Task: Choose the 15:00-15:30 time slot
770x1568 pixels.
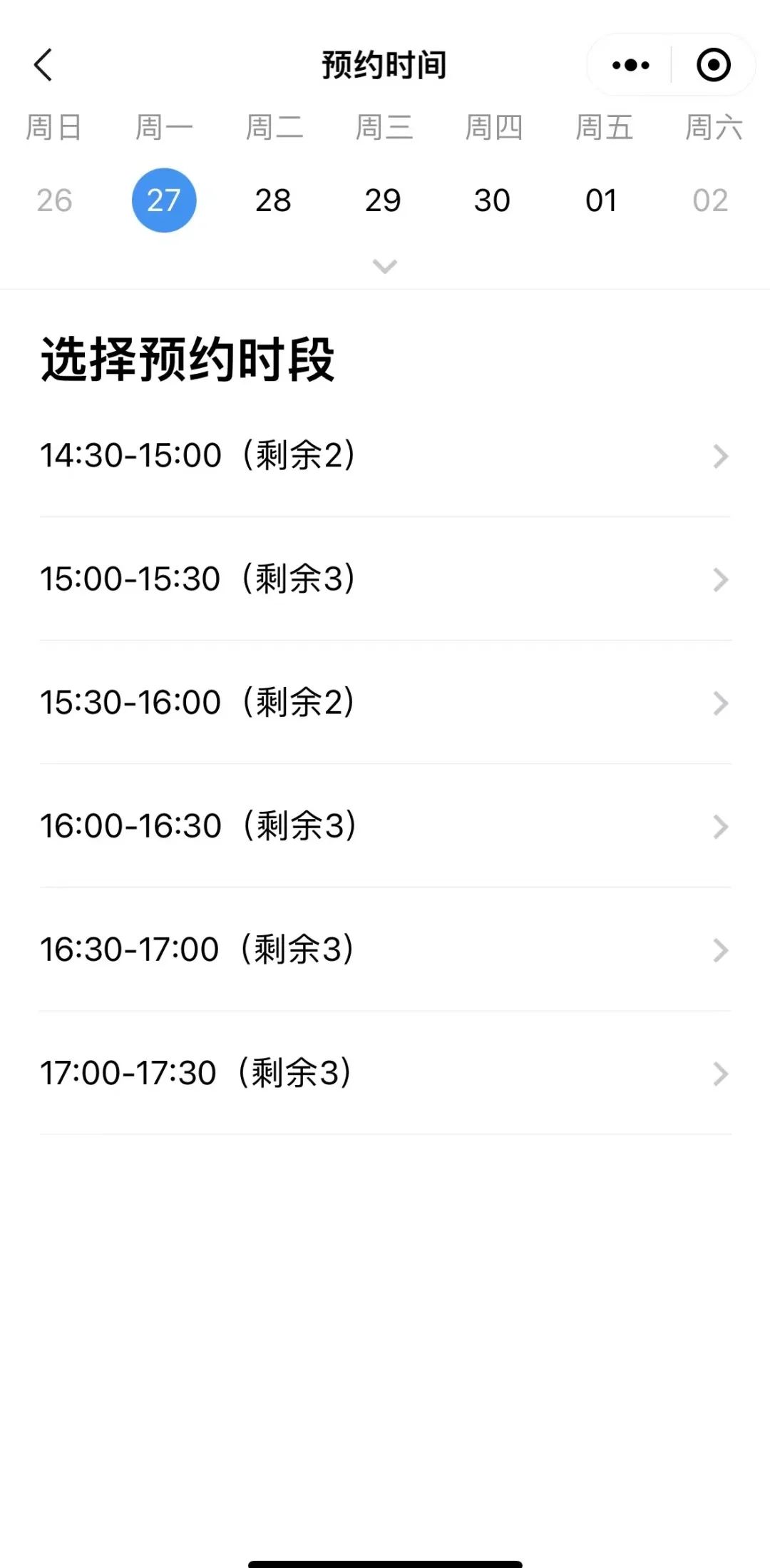Action: pos(385,579)
